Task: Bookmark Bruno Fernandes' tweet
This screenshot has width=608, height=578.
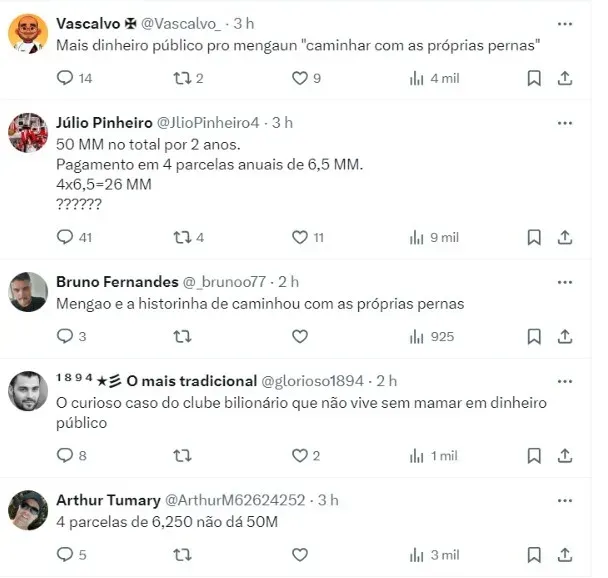Action: pyautogui.click(x=534, y=337)
